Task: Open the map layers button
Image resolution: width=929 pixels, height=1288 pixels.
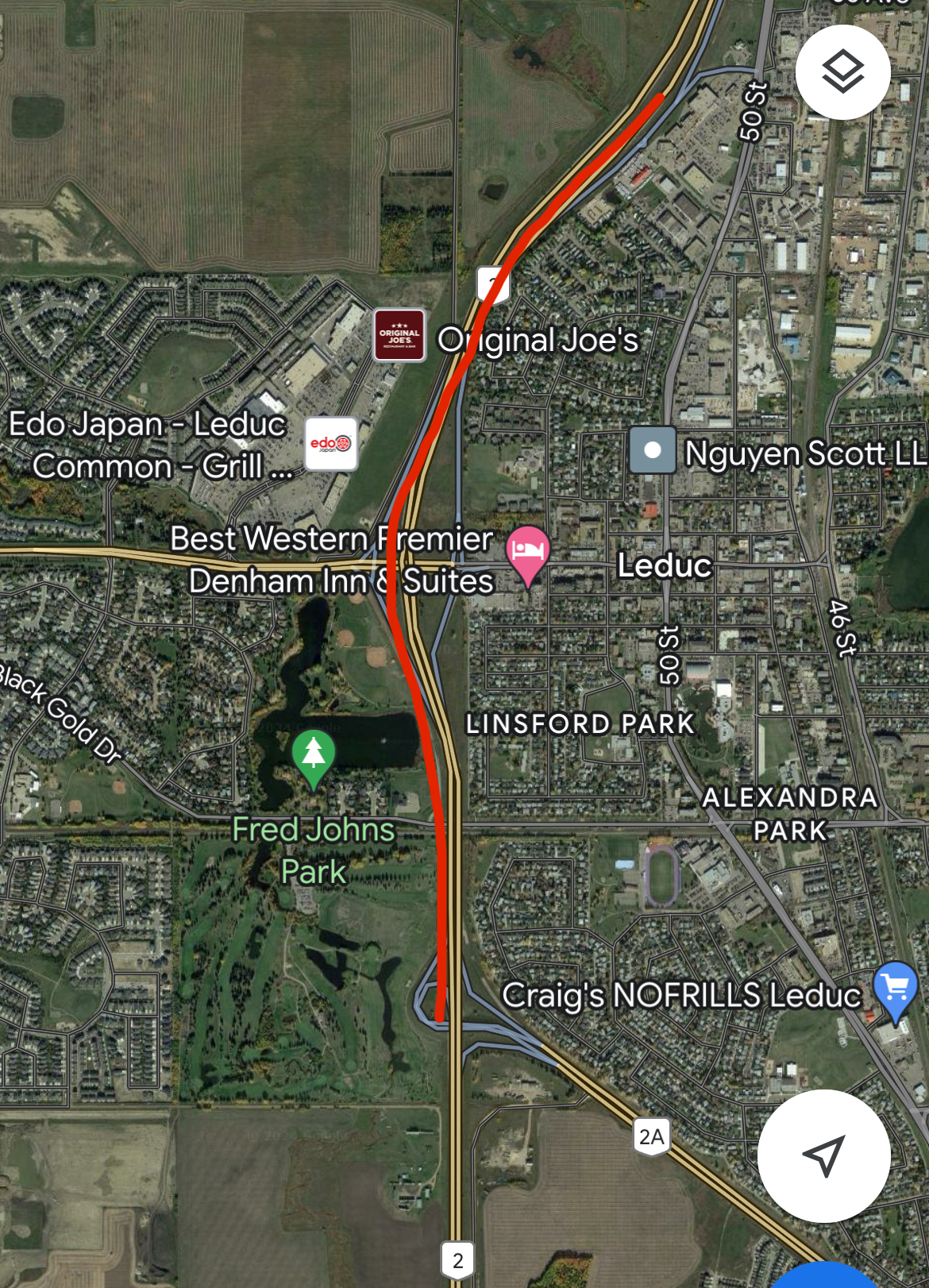Action: point(842,72)
